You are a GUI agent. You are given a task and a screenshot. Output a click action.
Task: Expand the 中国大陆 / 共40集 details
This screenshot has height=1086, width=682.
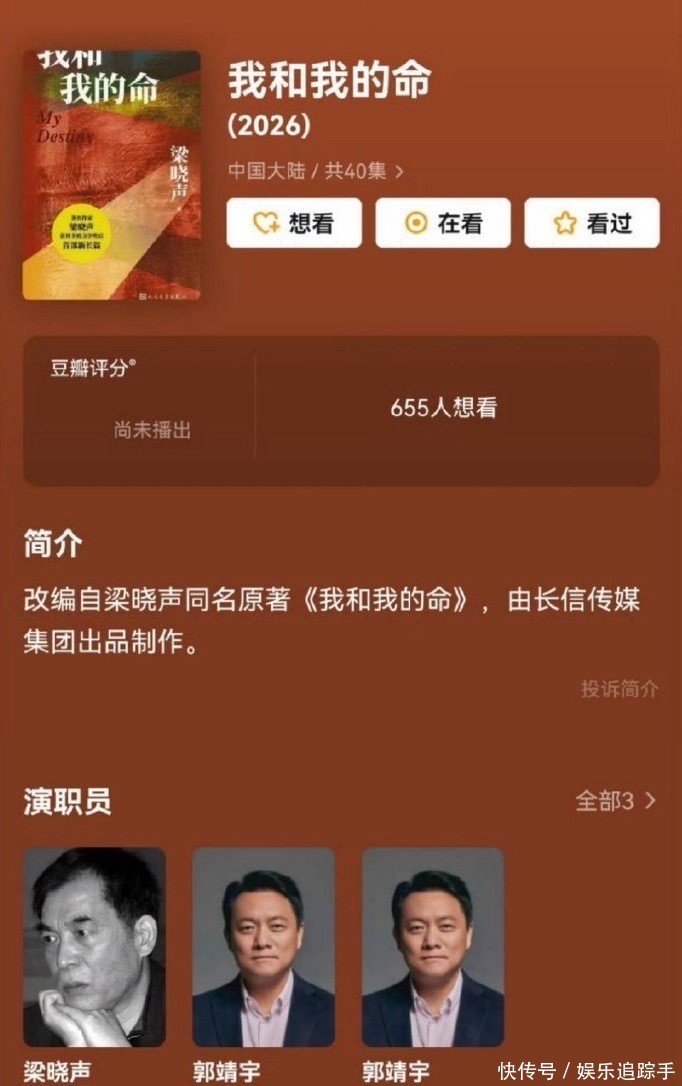315,171
